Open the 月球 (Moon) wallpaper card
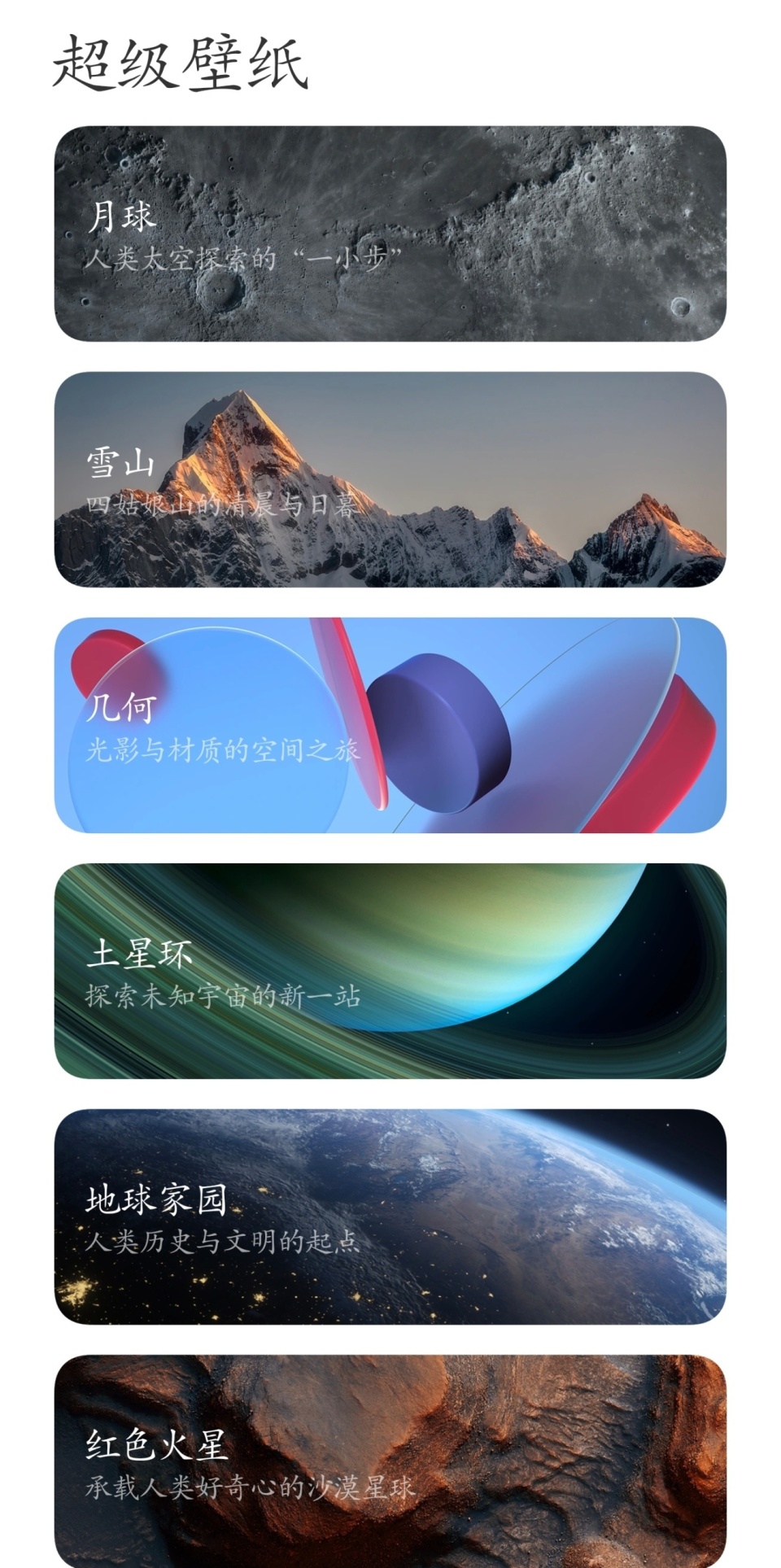Viewport: 781px width, 1568px height. (x=390, y=232)
